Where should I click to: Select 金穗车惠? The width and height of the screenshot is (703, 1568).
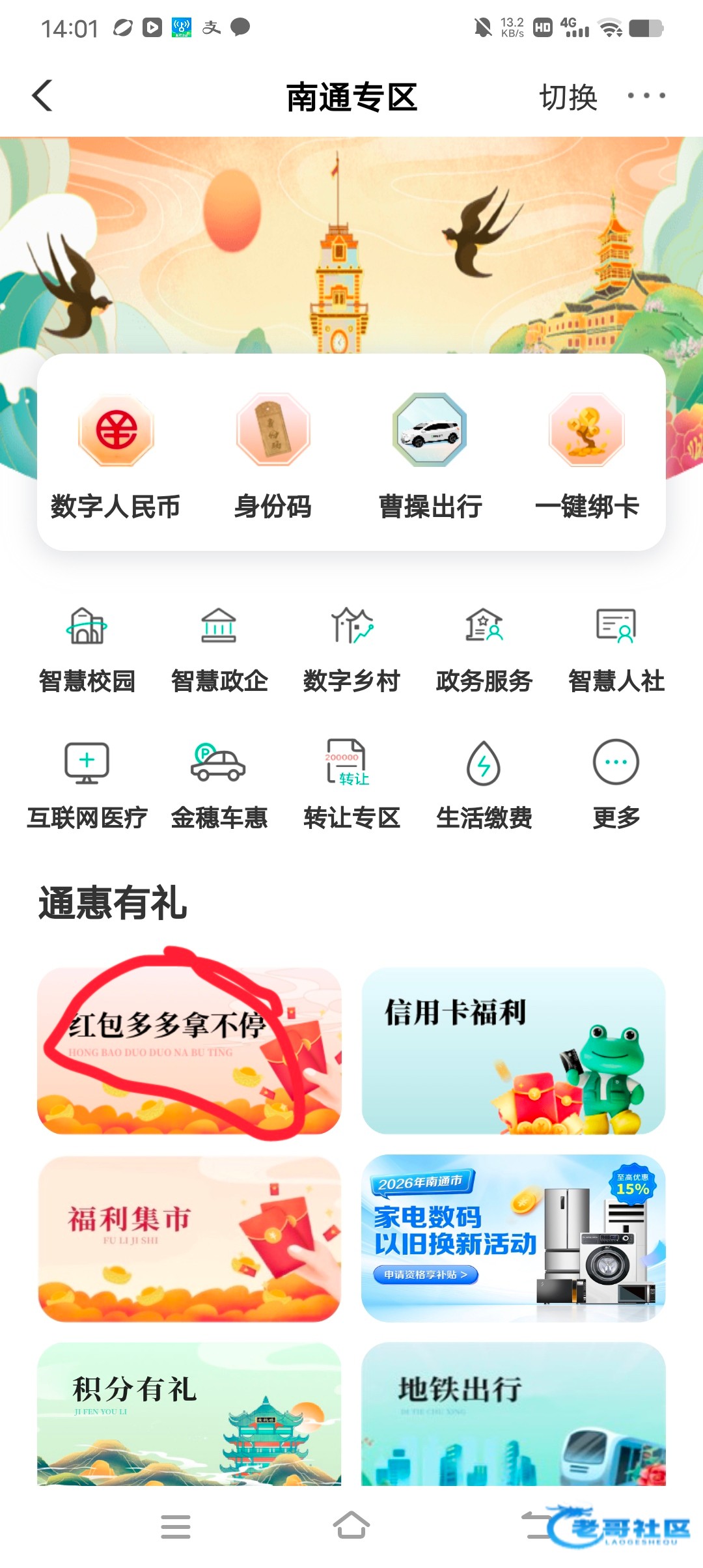(x=219, y=785)
